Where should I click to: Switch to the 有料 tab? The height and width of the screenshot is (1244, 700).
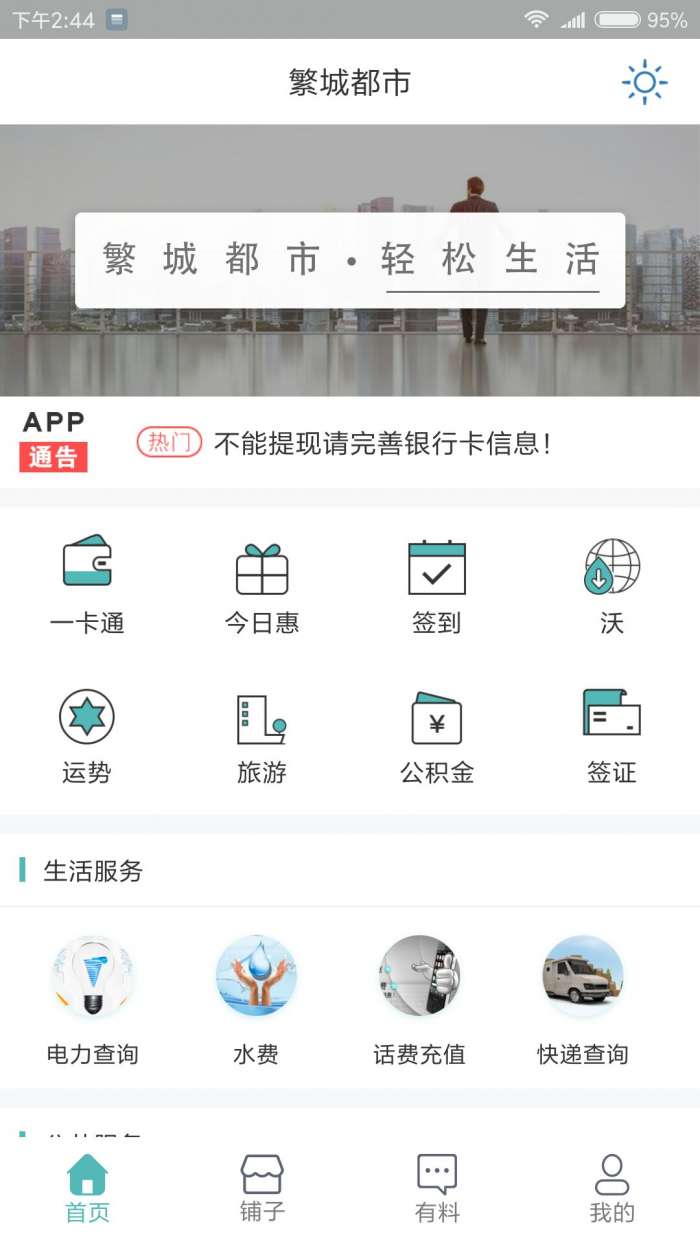click(x=437, y=1188)
